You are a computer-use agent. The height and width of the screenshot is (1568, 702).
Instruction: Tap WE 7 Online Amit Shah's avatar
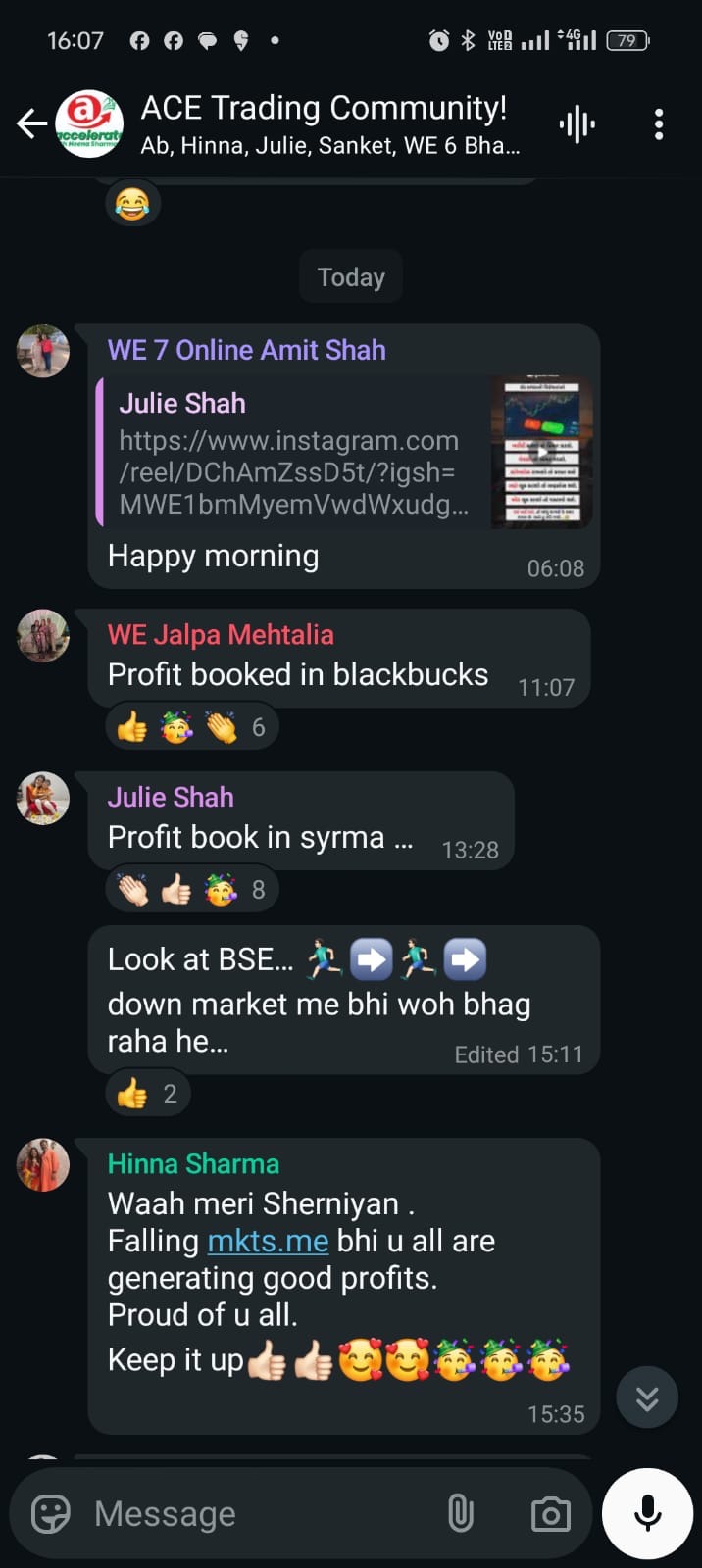point(43,351)
